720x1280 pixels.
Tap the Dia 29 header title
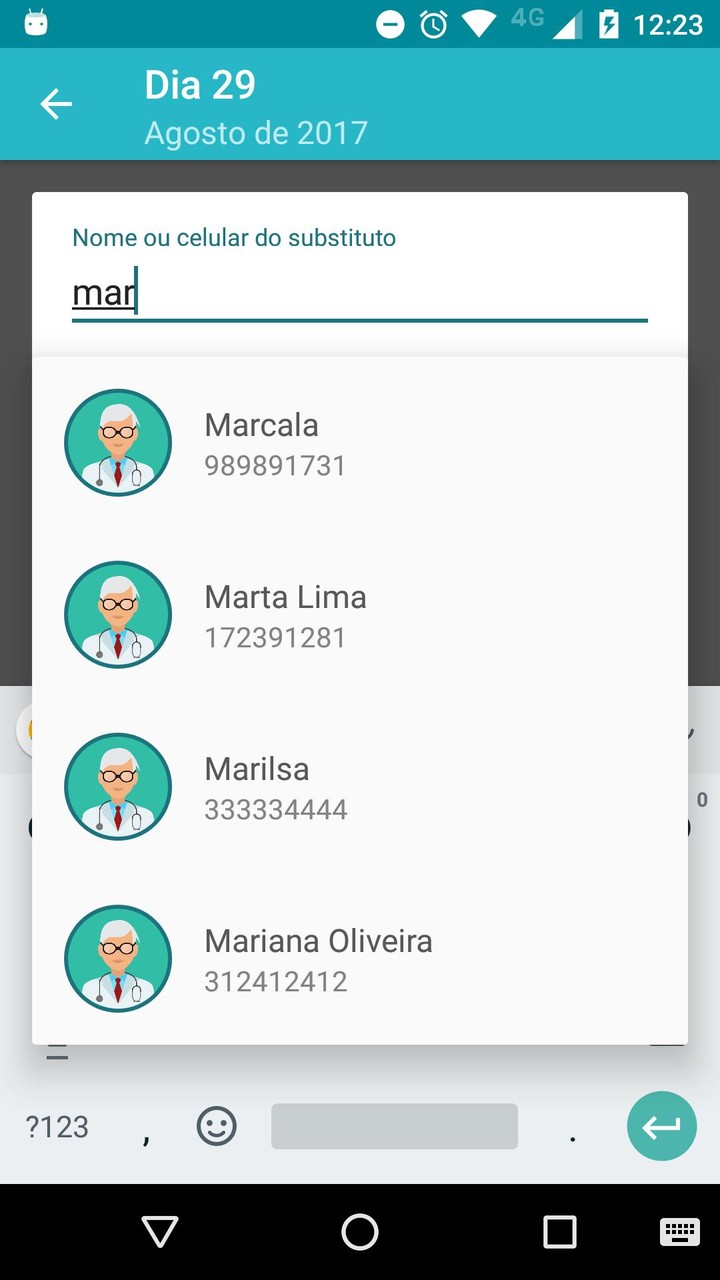pos(200,85)
